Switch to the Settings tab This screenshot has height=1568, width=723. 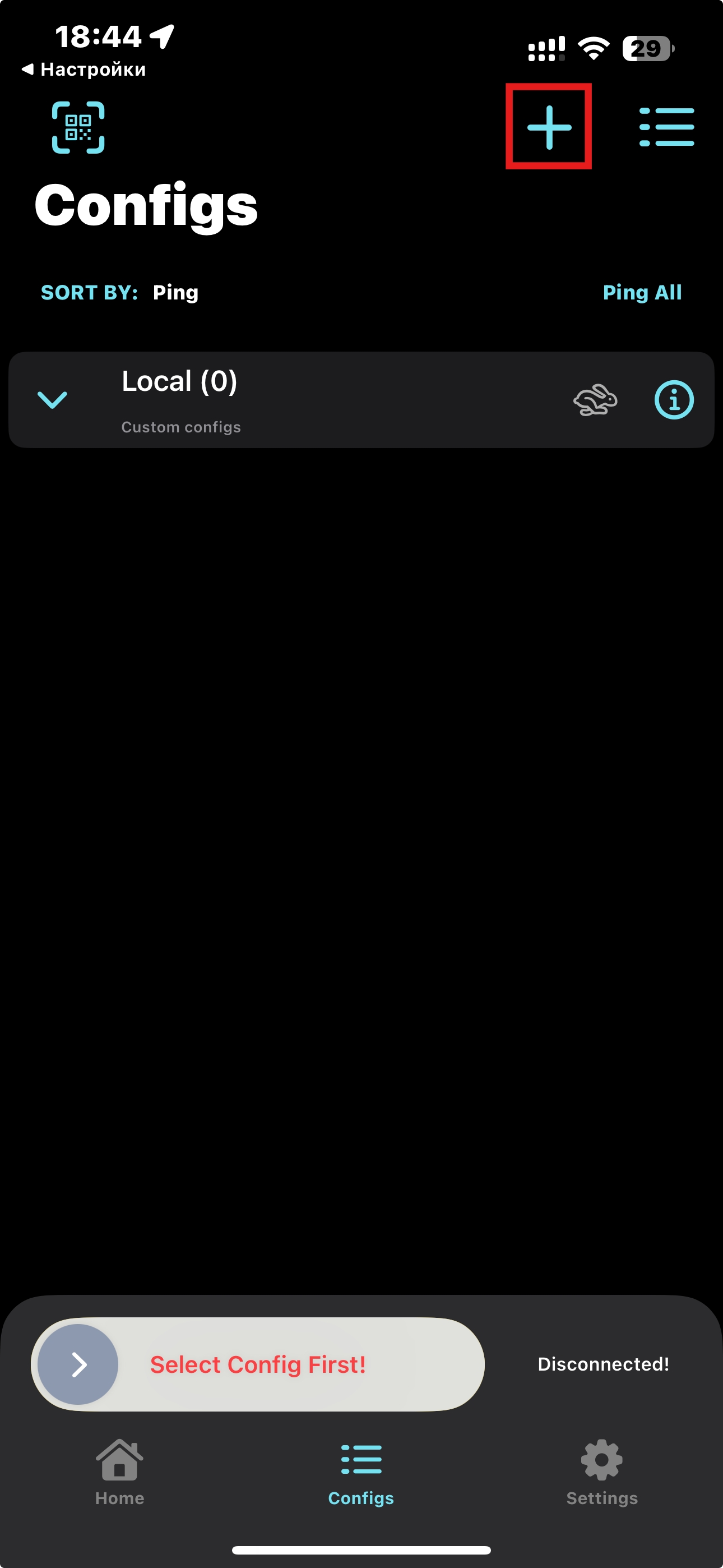tap(601, 1470)
